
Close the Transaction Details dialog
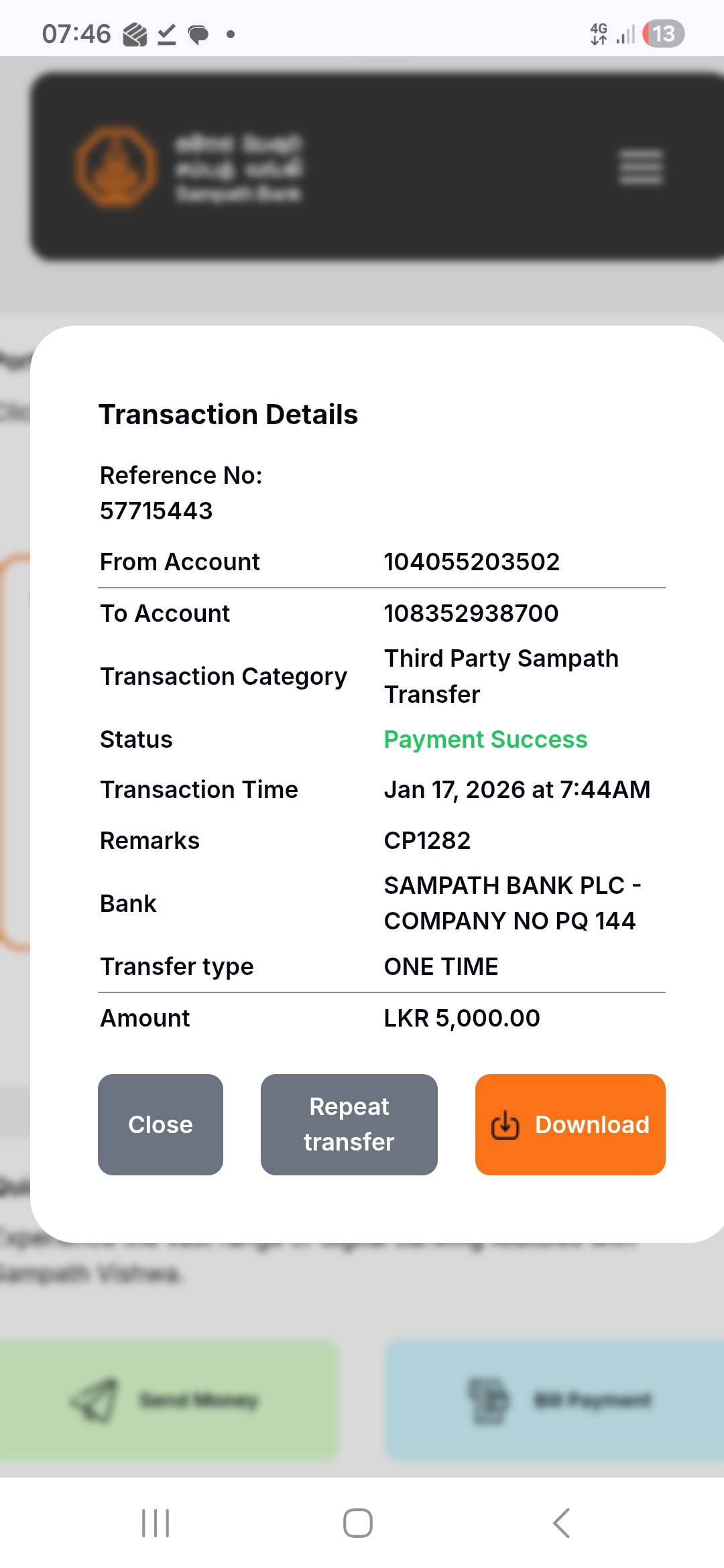pyautogui.click(x=160, y=1124)
